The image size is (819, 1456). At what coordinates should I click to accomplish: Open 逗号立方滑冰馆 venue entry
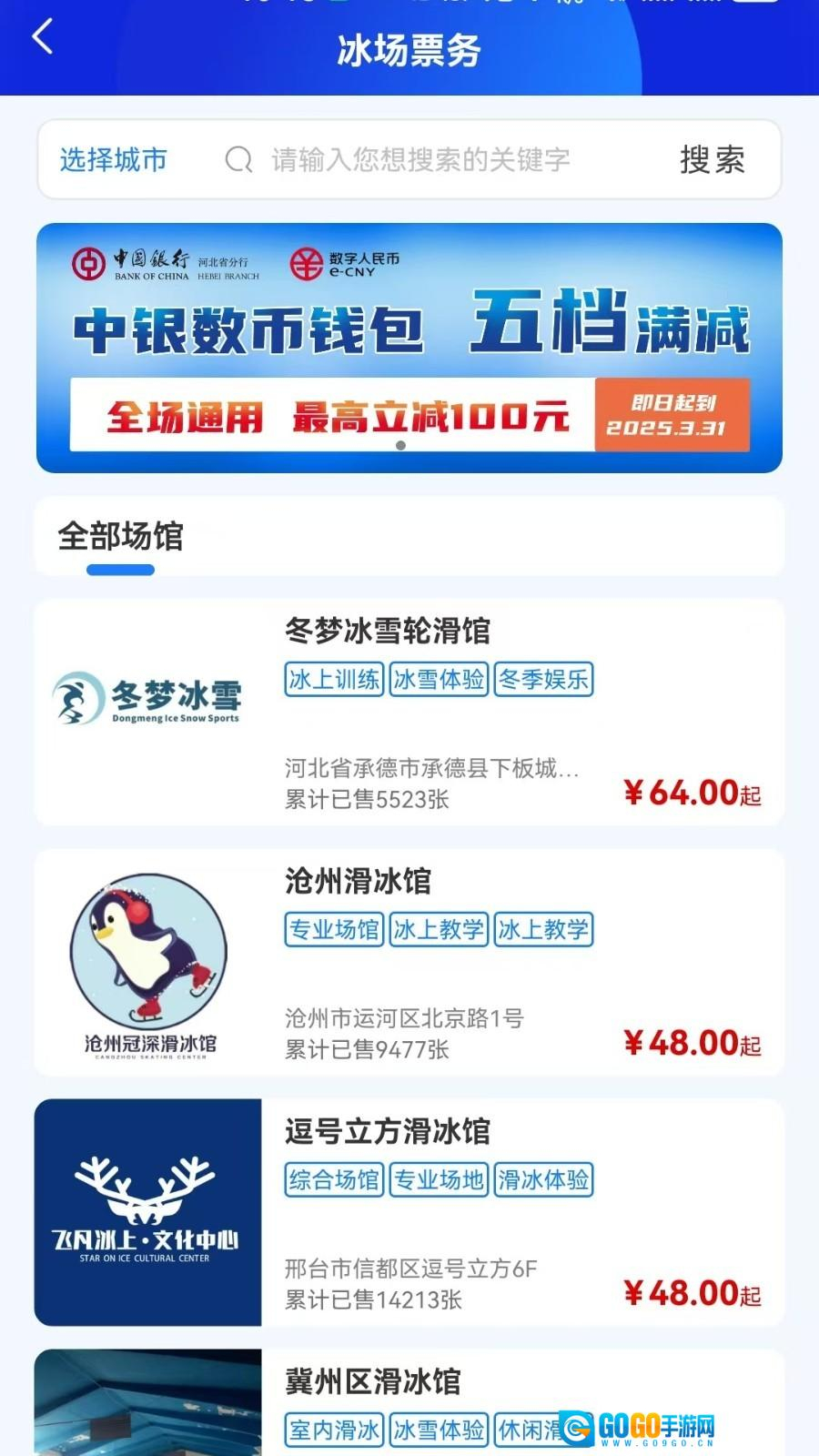(x=389, y=1133)
